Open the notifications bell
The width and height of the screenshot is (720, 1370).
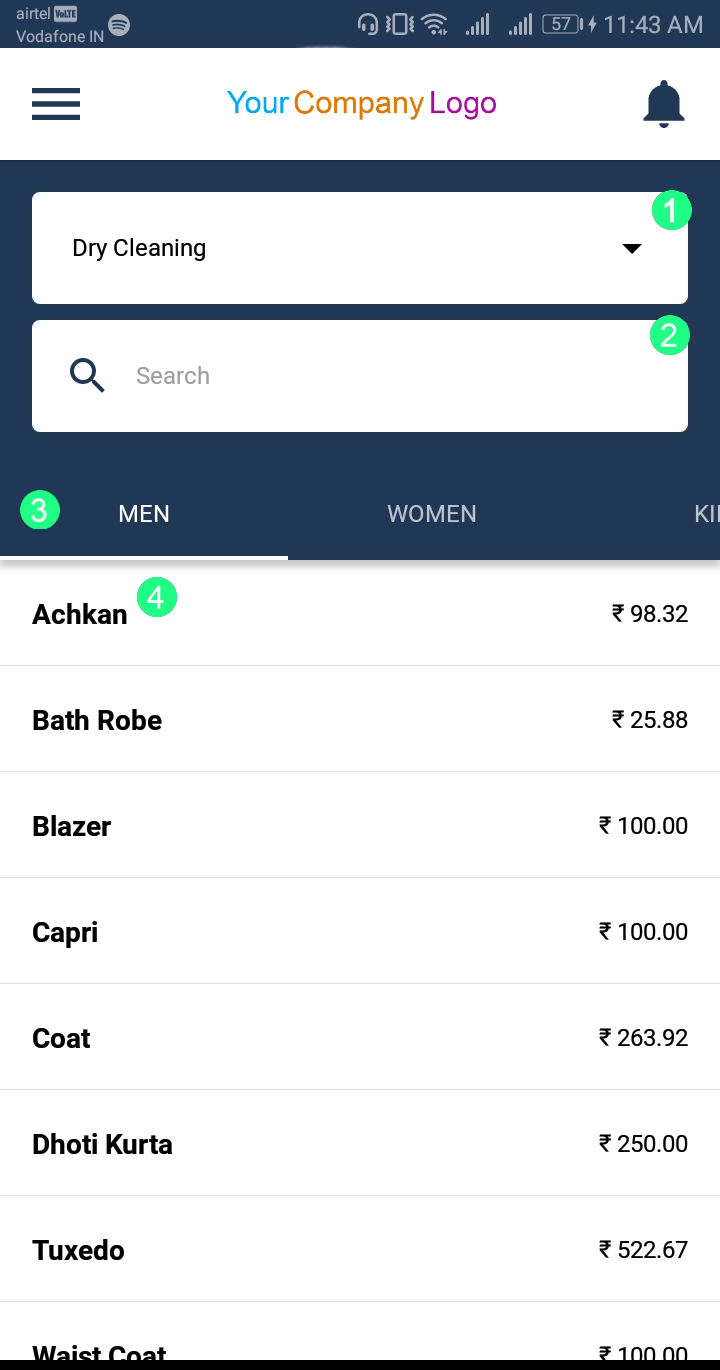(663, 104)
